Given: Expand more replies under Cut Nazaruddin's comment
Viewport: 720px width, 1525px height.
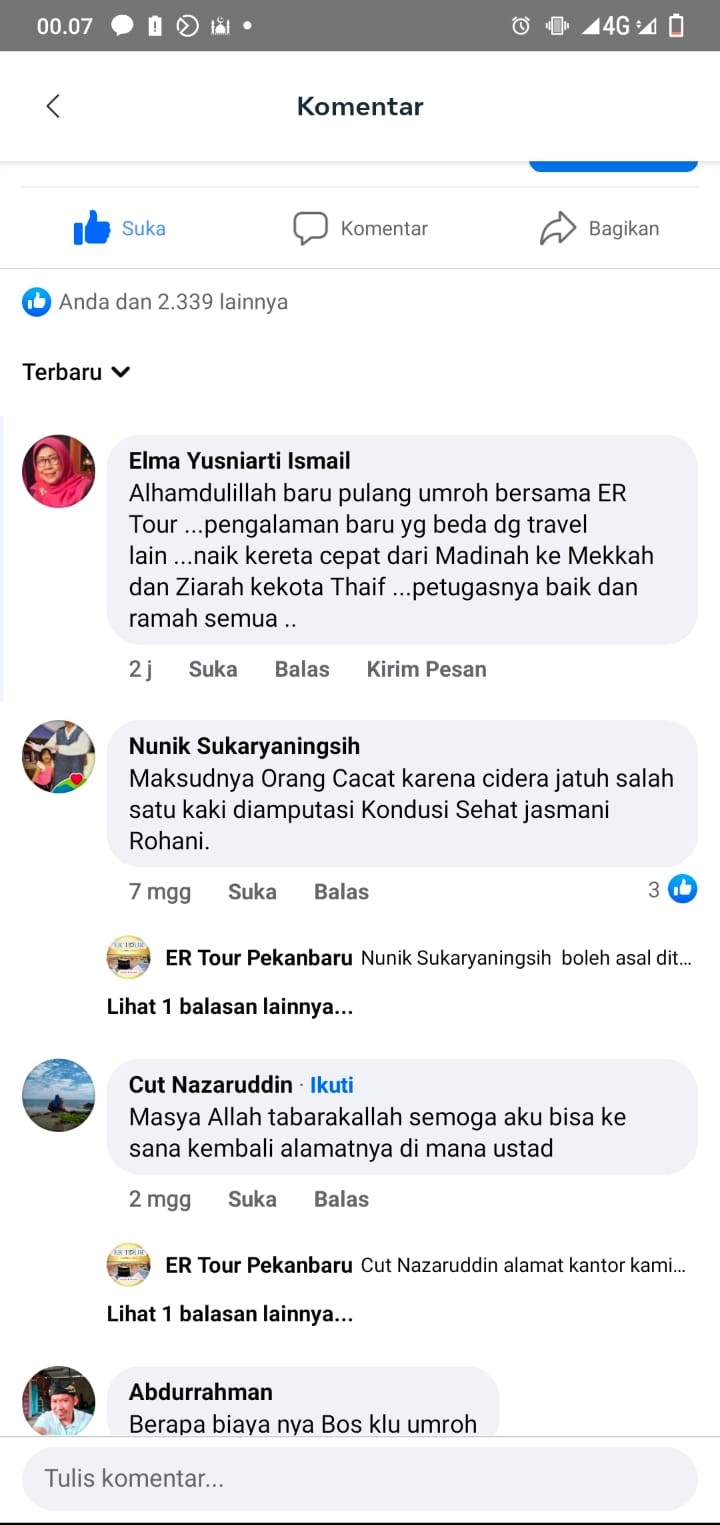Looking at the screenshot, I should [230, 1314].
